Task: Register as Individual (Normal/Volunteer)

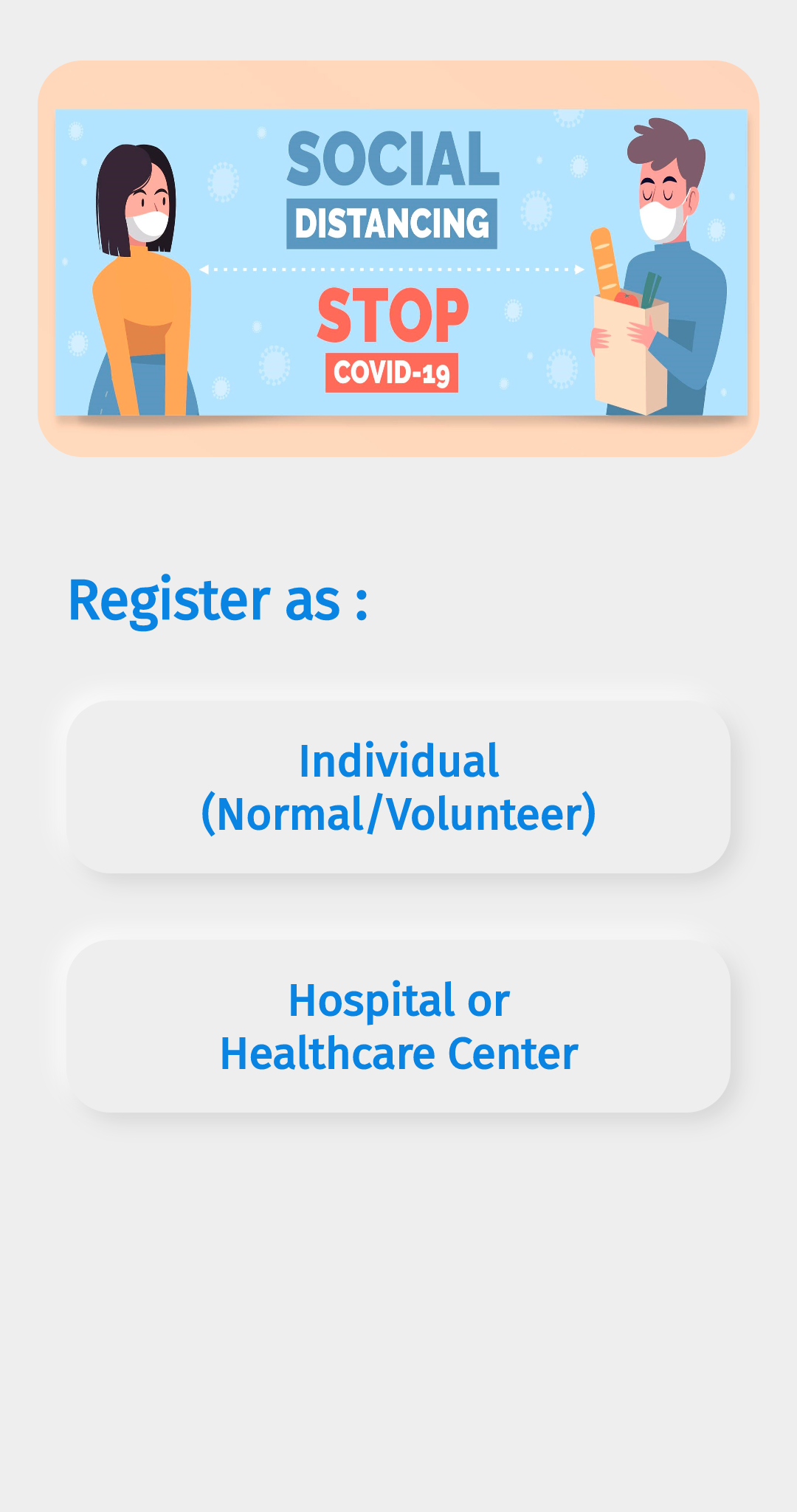Action: tap(398, 787)
